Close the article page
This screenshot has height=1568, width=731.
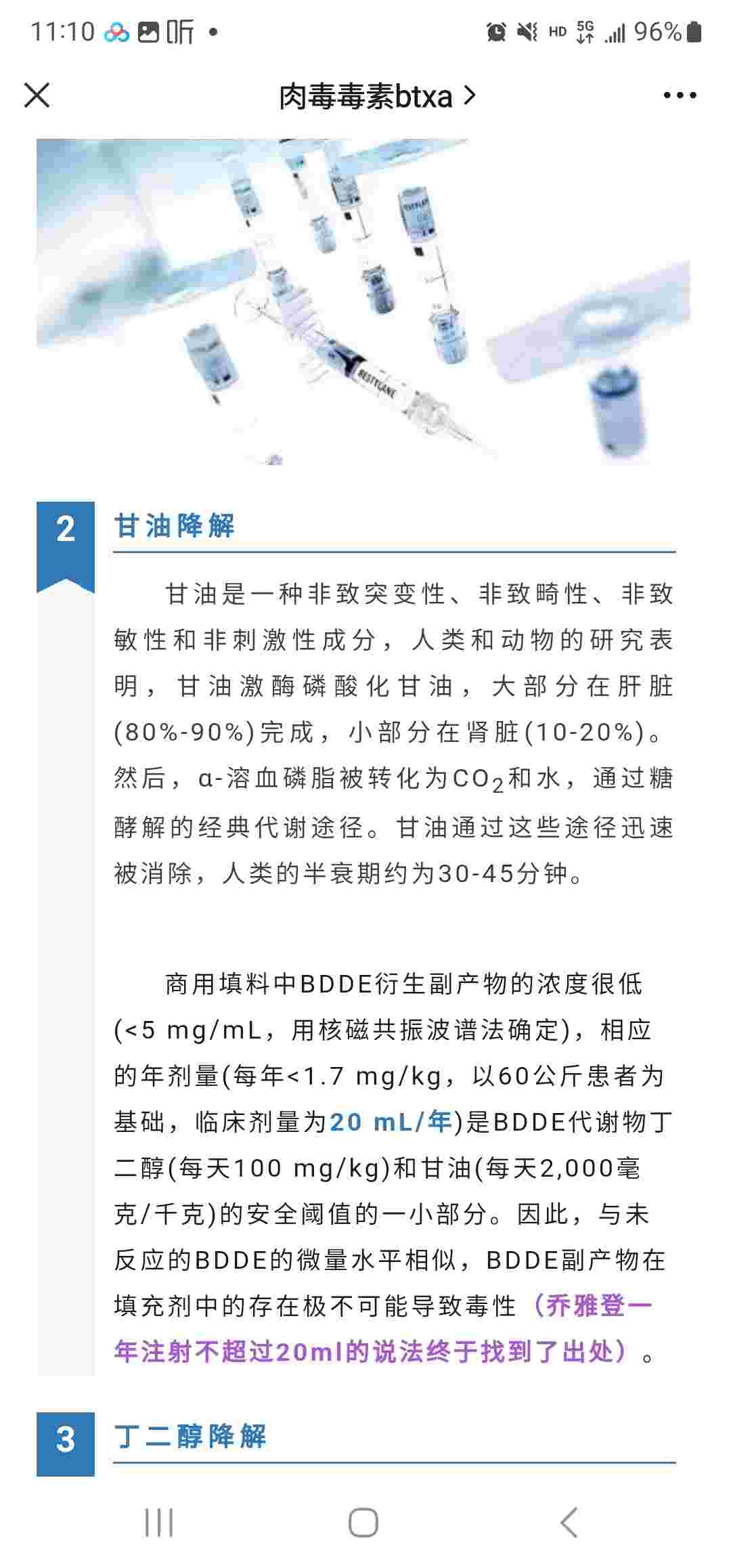tap(37, 95)
